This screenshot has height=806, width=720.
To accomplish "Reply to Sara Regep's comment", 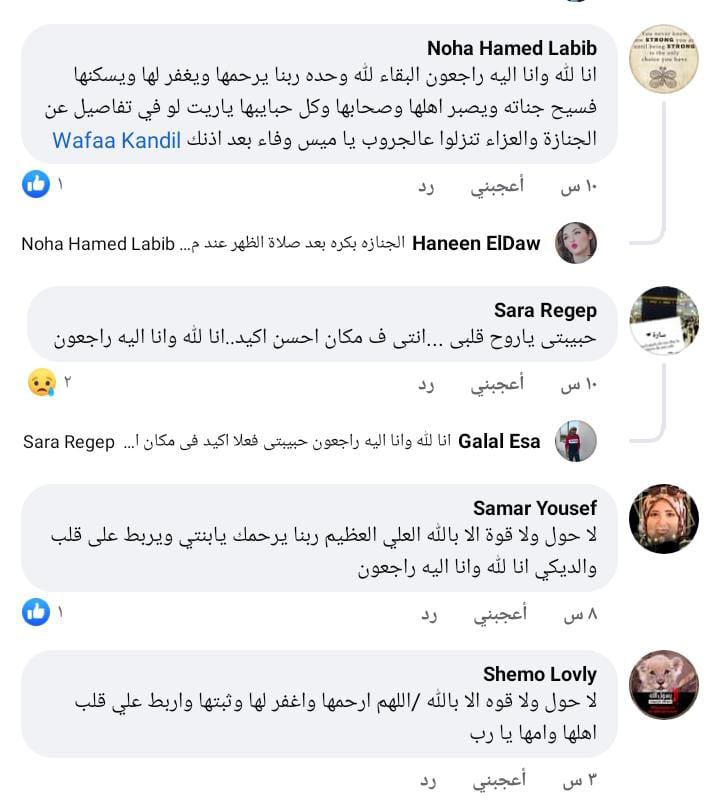I will click(x=427, y=385).
